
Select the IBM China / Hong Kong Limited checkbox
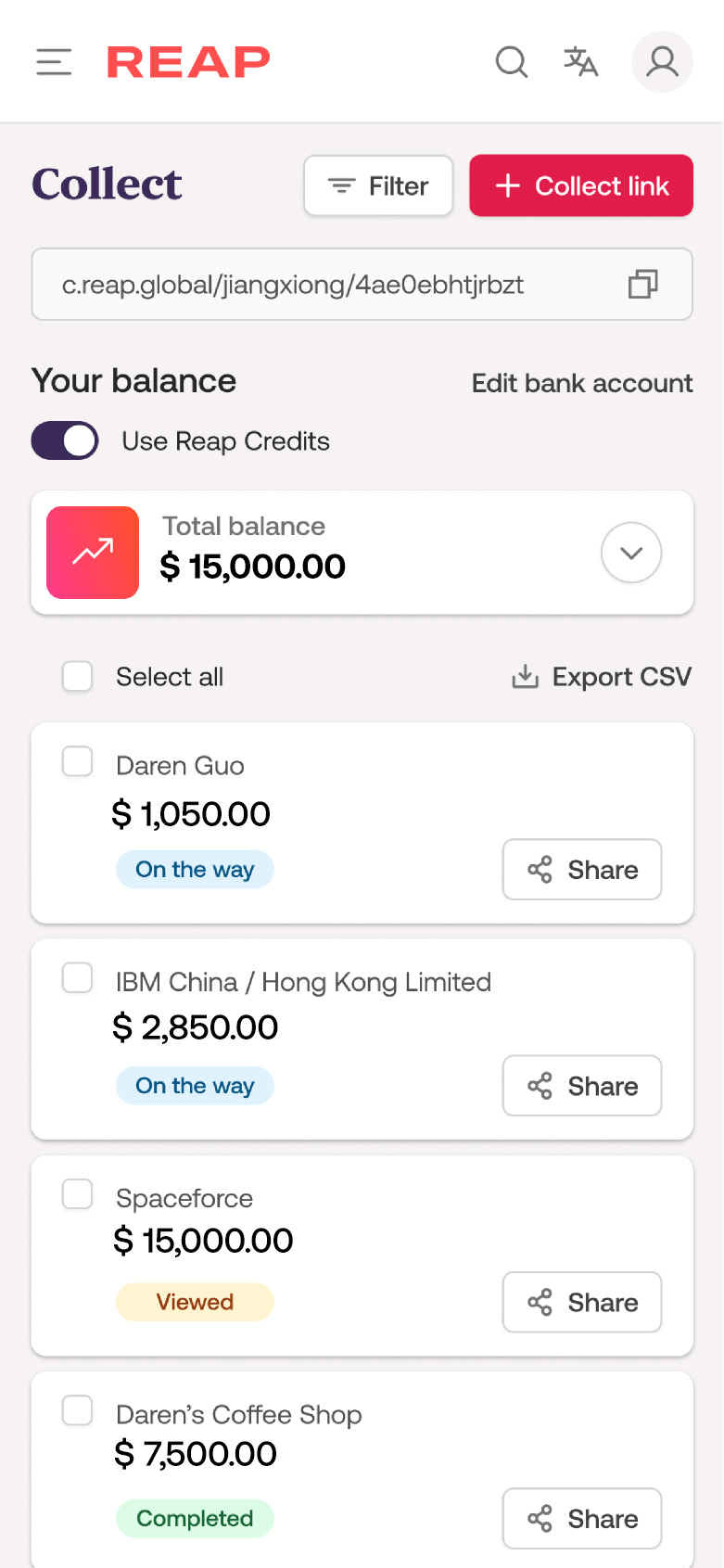click(x=77, y=977)
